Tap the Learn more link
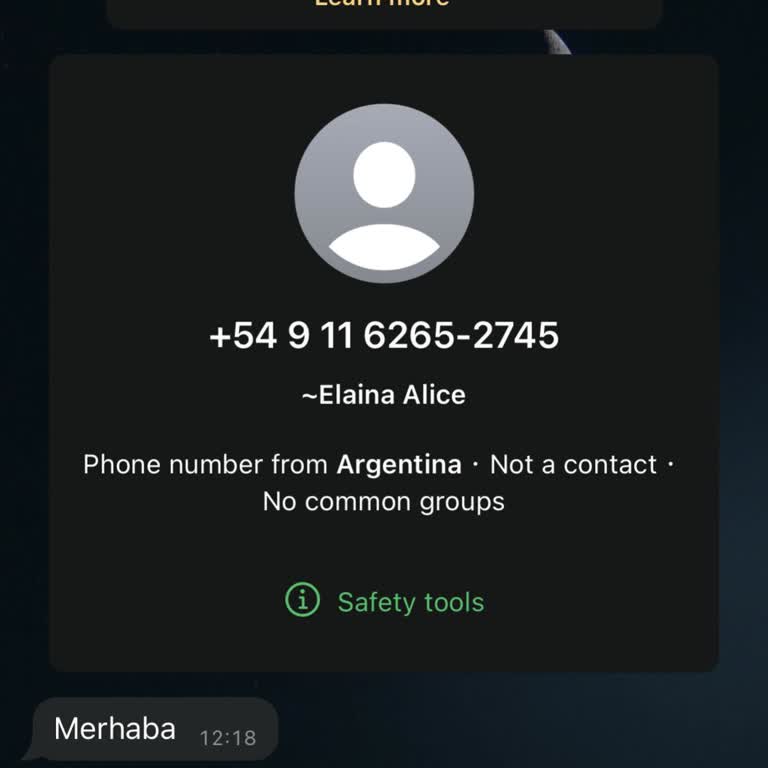 [383, 3]
